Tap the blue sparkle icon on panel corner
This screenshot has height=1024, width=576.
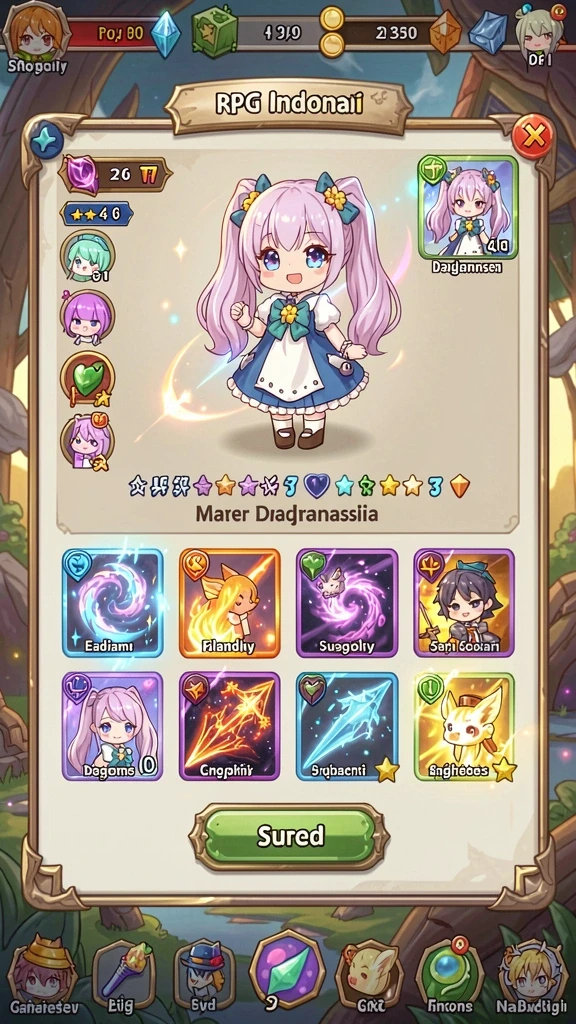(47, 140)
